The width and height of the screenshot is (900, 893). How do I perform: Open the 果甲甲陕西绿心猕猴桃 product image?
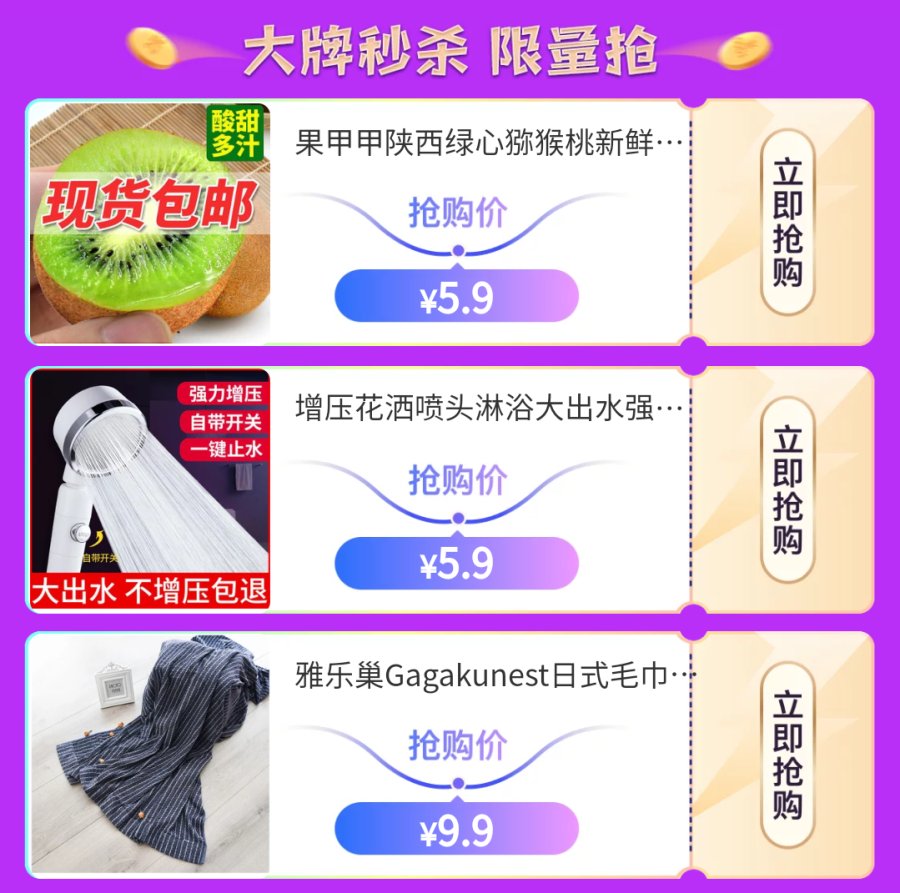[150, 222]
